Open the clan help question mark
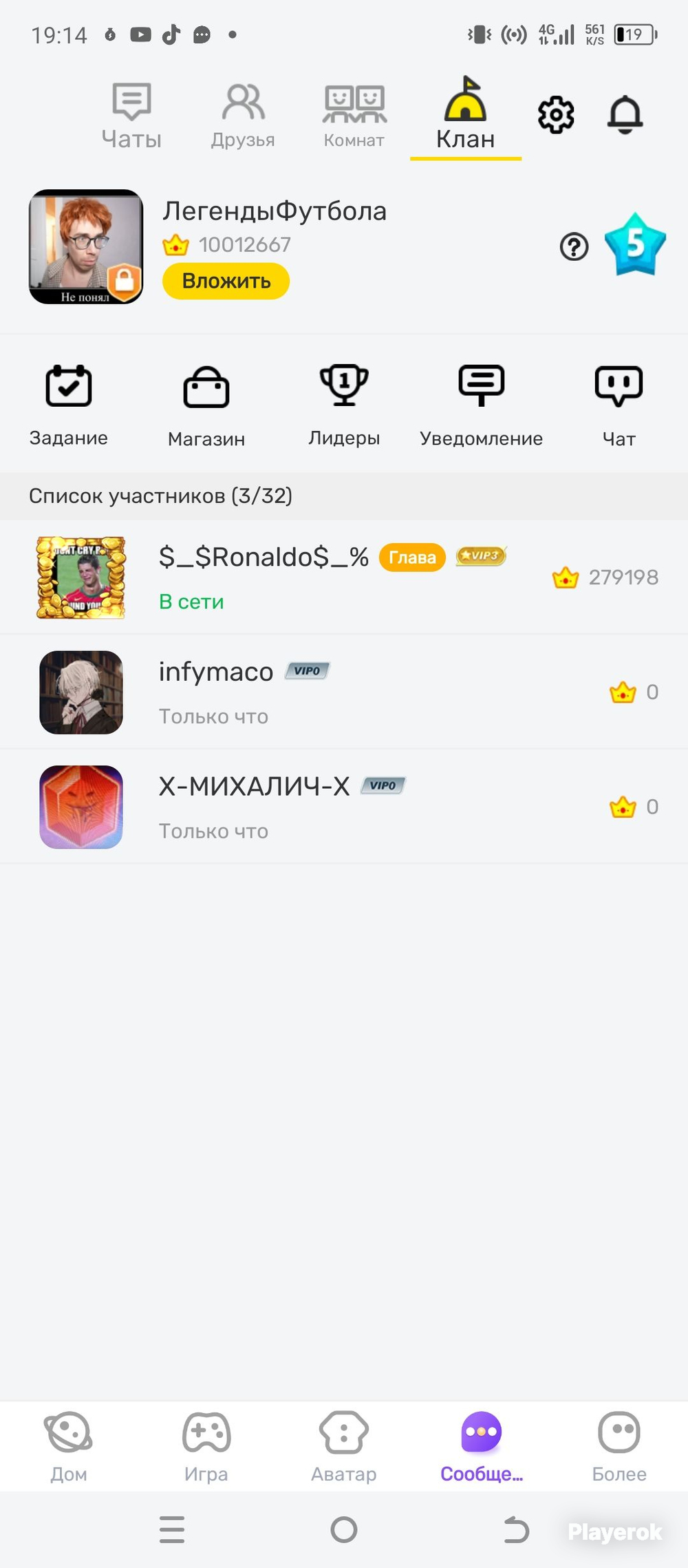 click(574, 246)
